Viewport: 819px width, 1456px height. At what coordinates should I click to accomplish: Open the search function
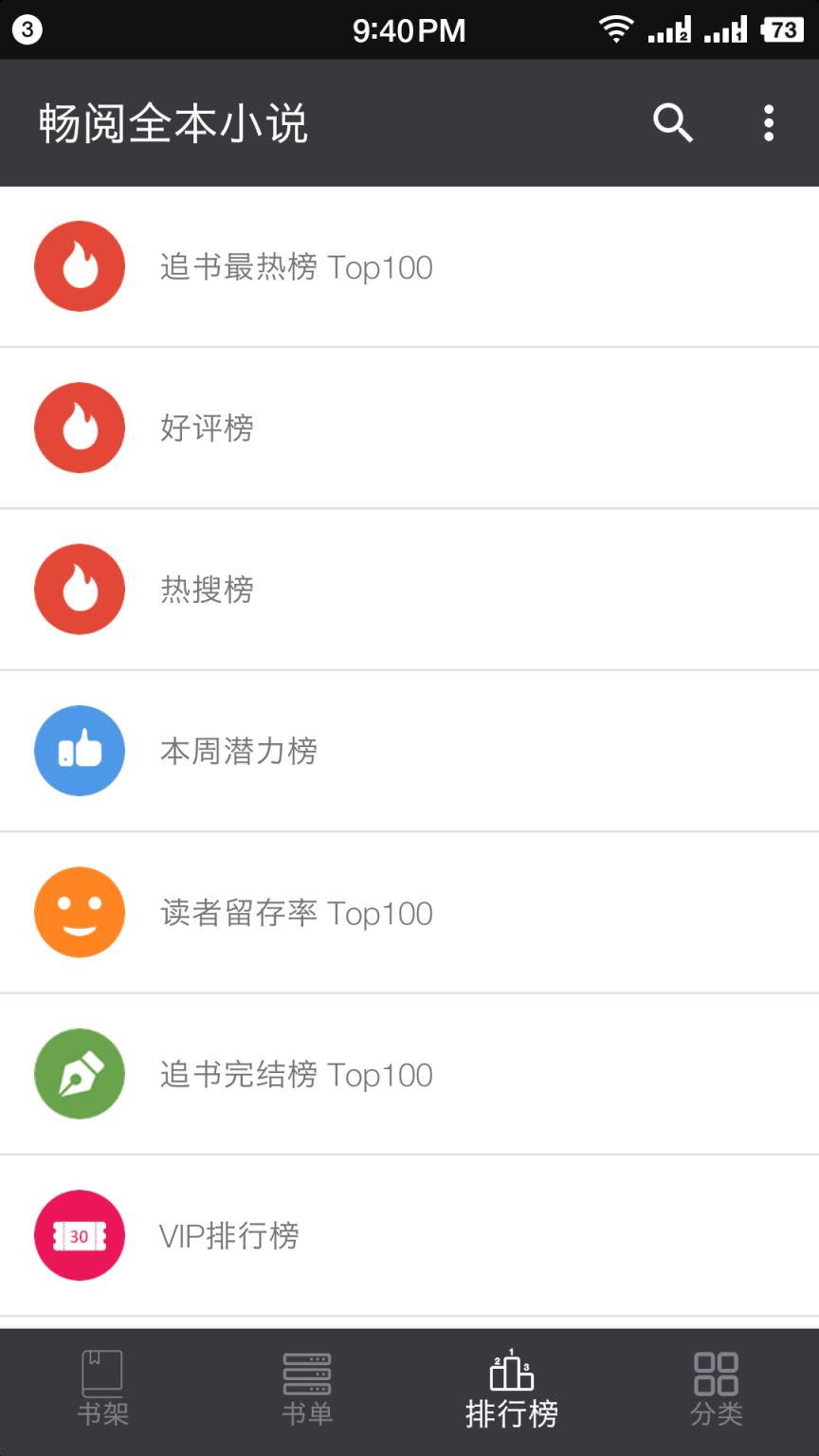click(673, 123)
